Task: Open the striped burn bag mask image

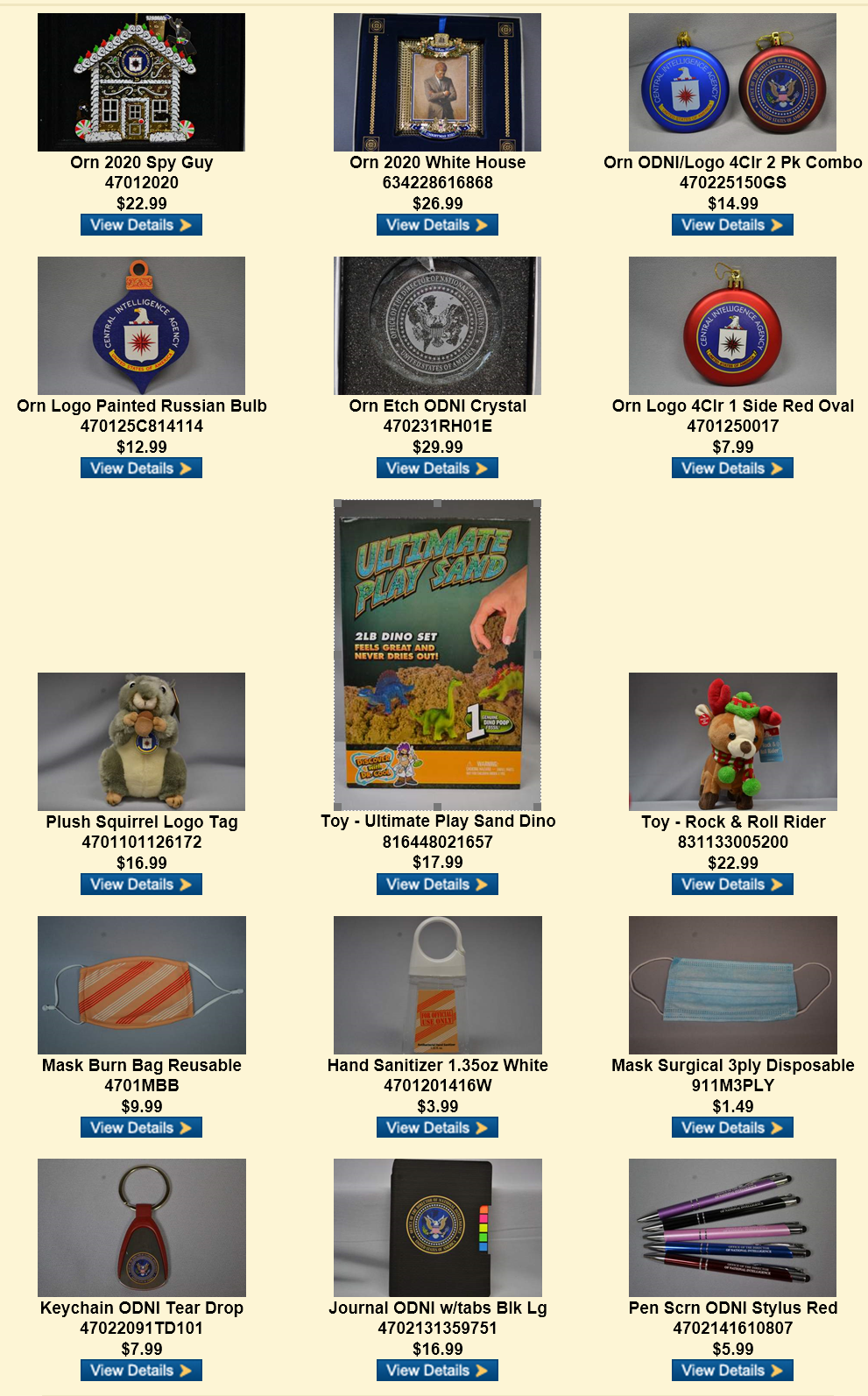Action: (141, 985)
